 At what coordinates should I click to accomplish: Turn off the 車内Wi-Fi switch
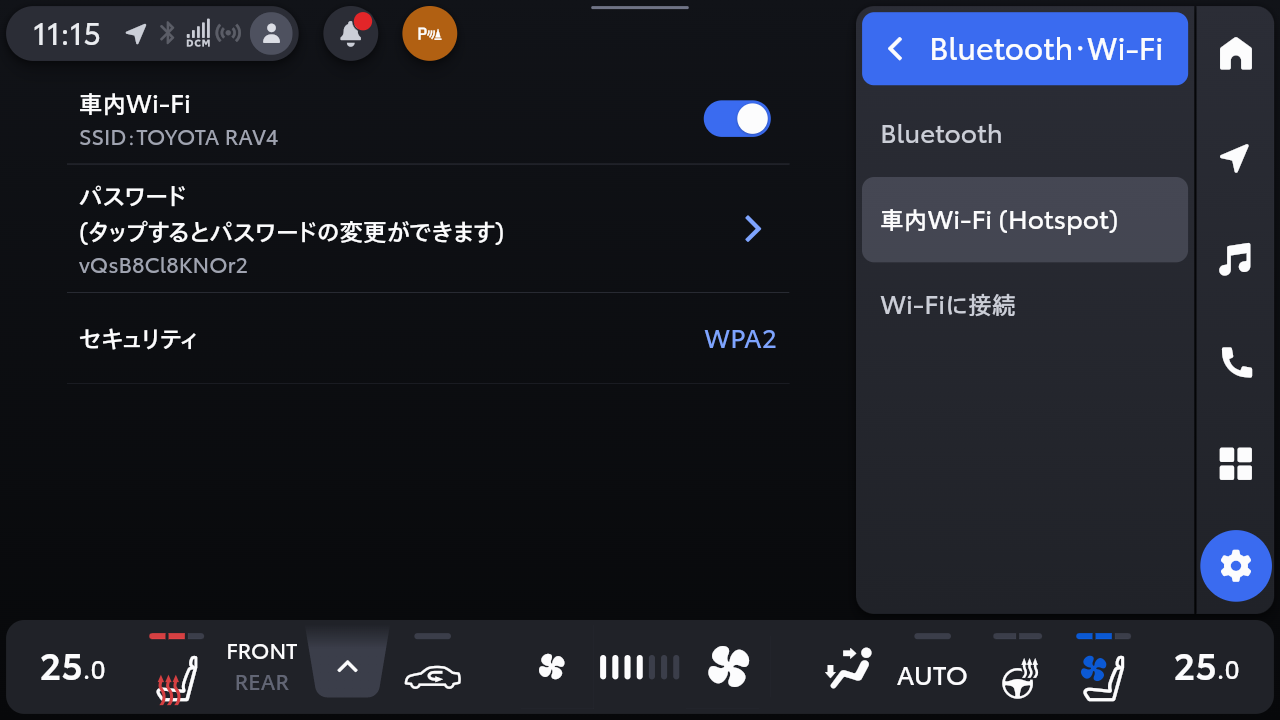tap(737, 119)
